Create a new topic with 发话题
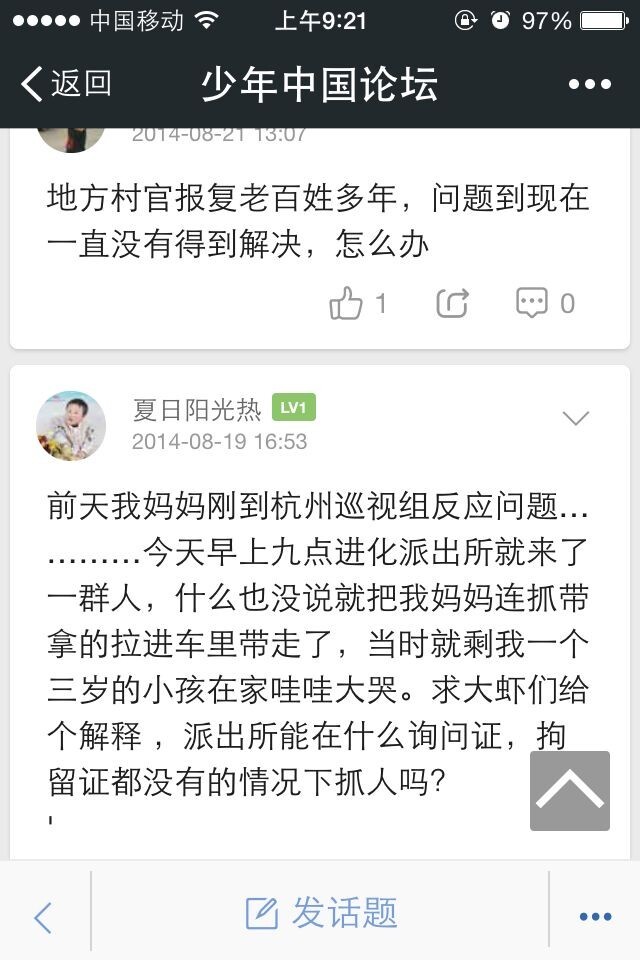 pyautogui.click(x=322, y=913)
